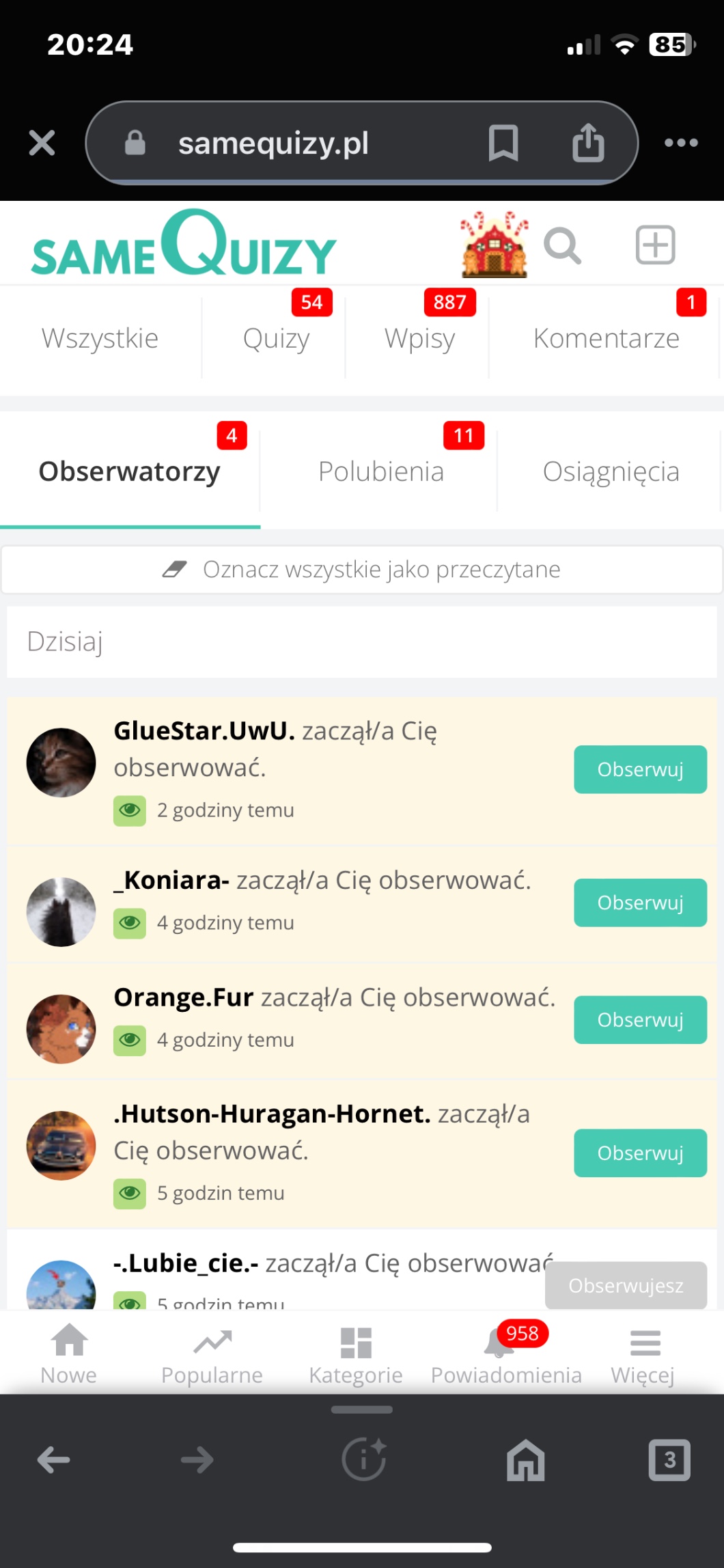
Task: Open the search magnifier icon
Action: click(x=563, y=246)
